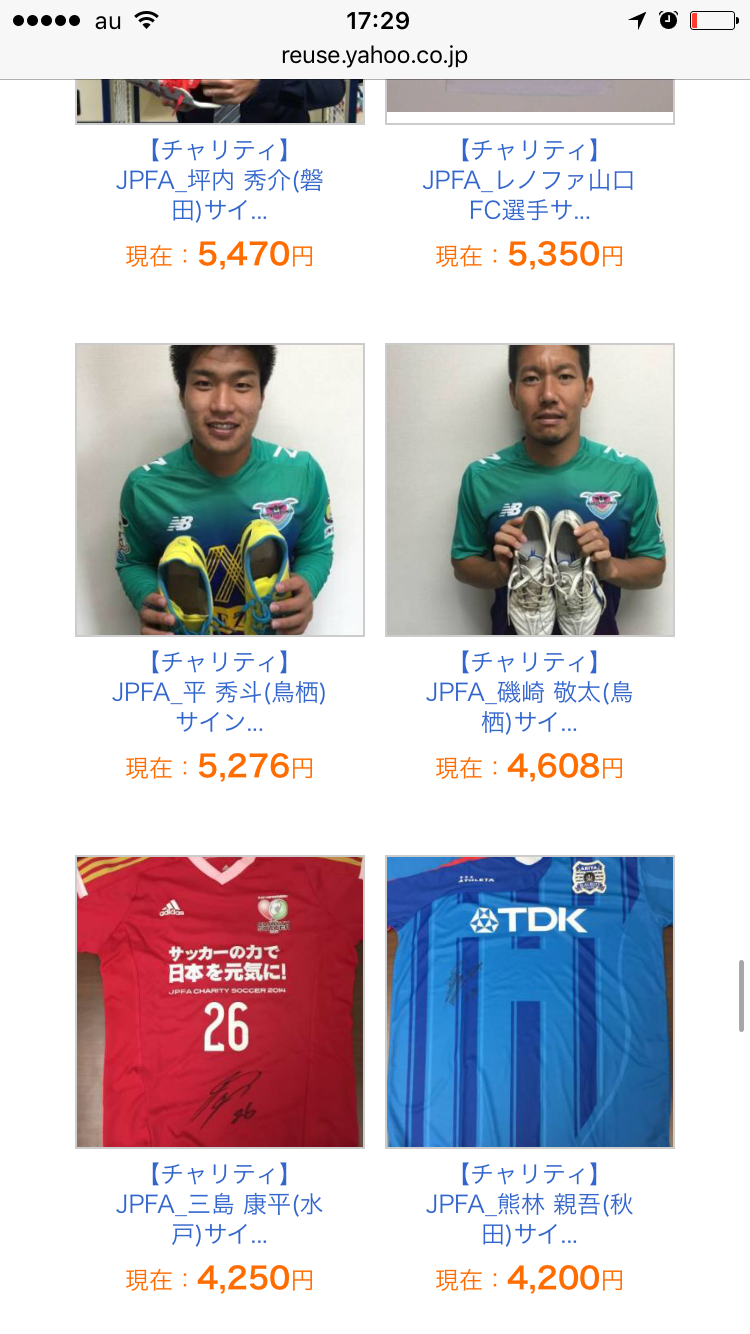The width and height of the screenshot is (750, 1334).
Task: Tap the reuse.yahoo.co.jp address bar
Action: [x=374, y=55]
